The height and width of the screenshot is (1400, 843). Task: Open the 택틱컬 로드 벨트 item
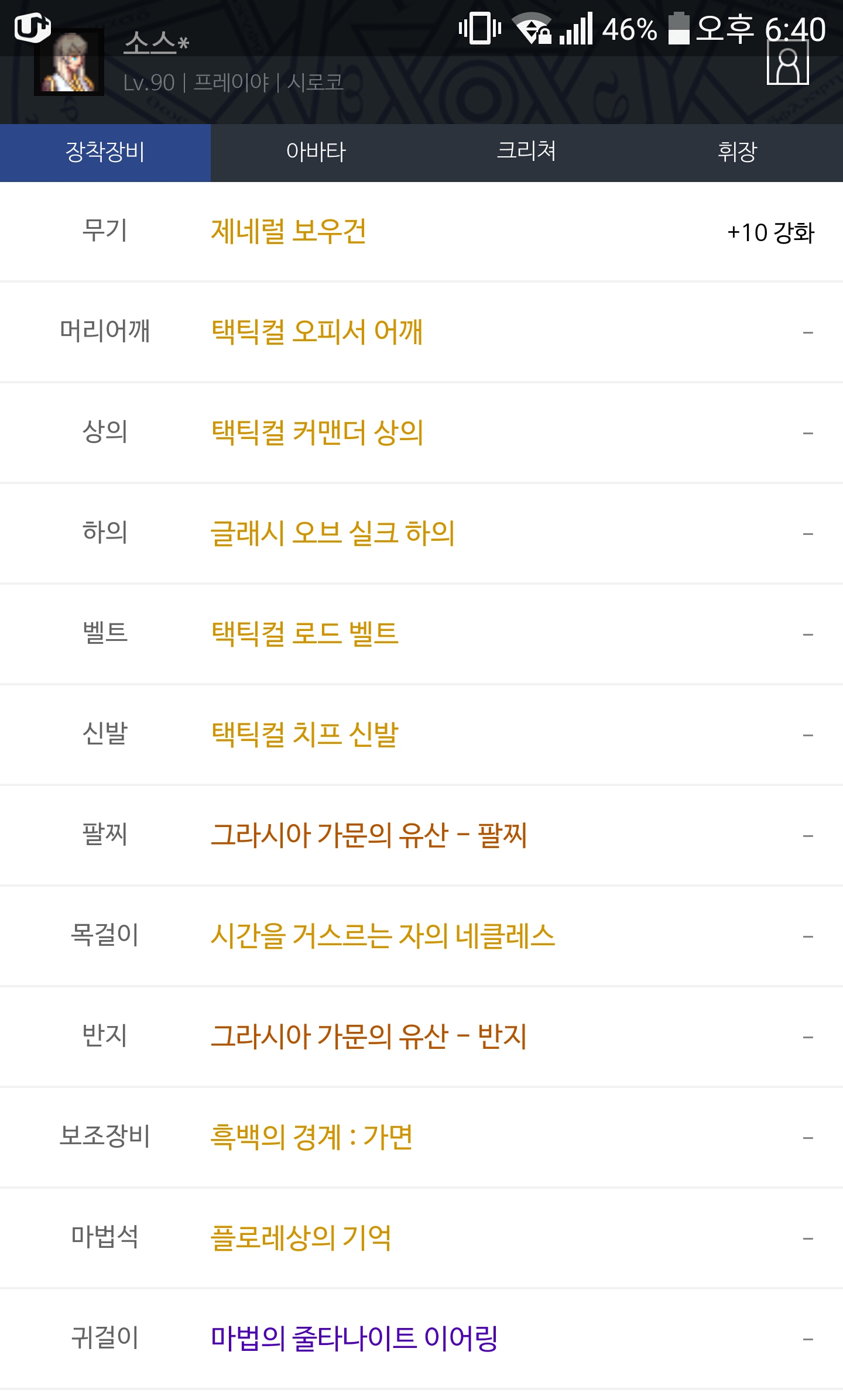304,634
